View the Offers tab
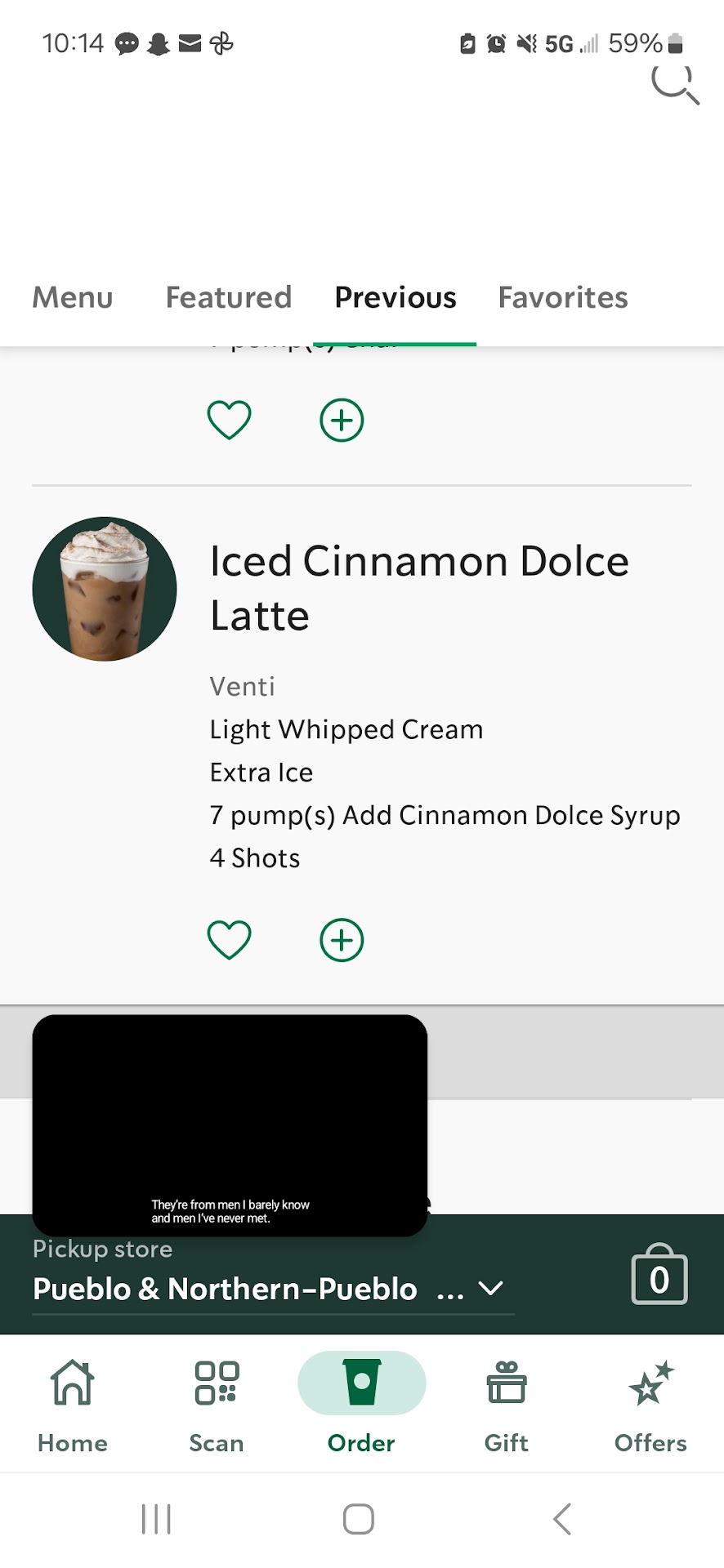 [650, 1406]
